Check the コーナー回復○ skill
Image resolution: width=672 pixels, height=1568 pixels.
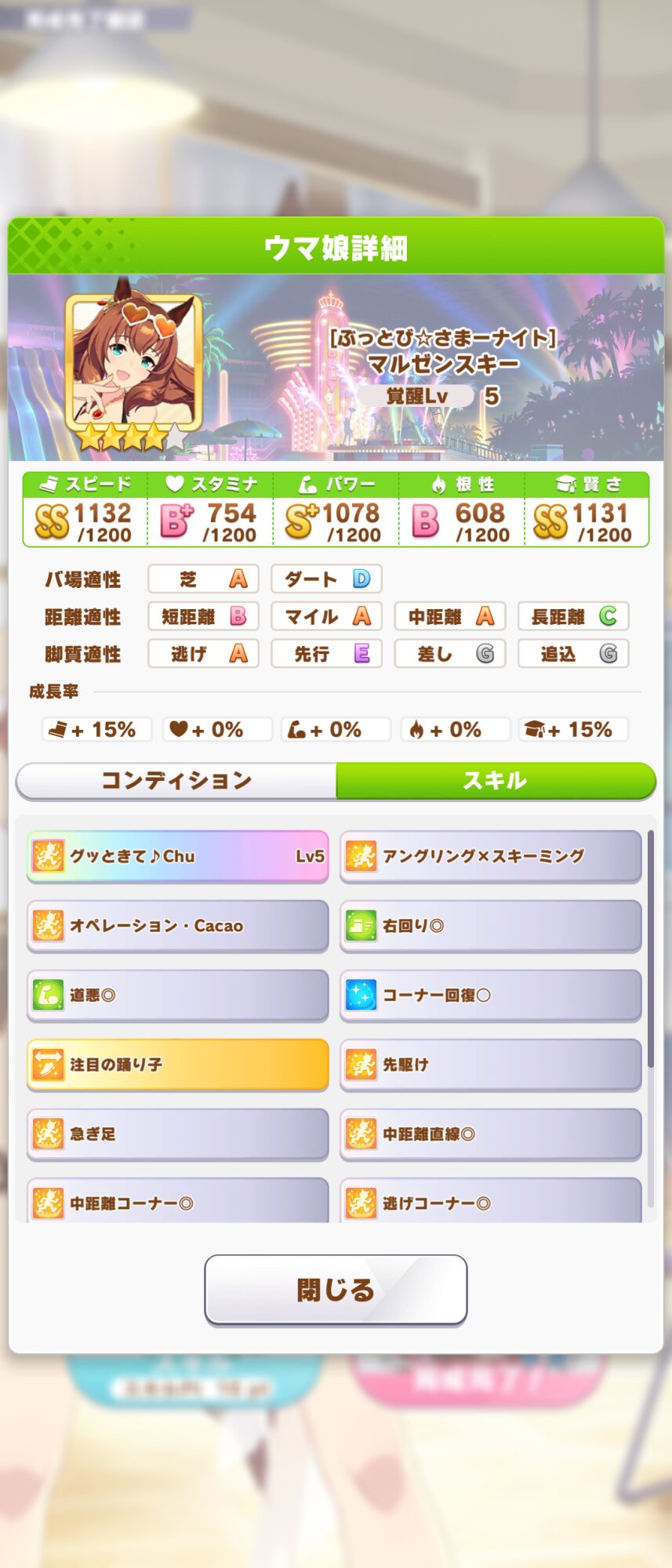click(491, 995)
